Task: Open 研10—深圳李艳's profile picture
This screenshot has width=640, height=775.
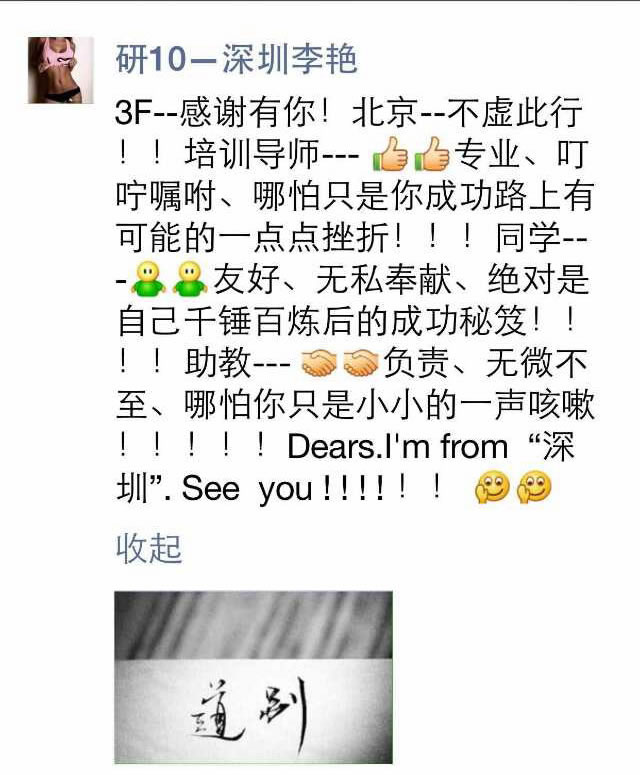Action: [60, 70]
